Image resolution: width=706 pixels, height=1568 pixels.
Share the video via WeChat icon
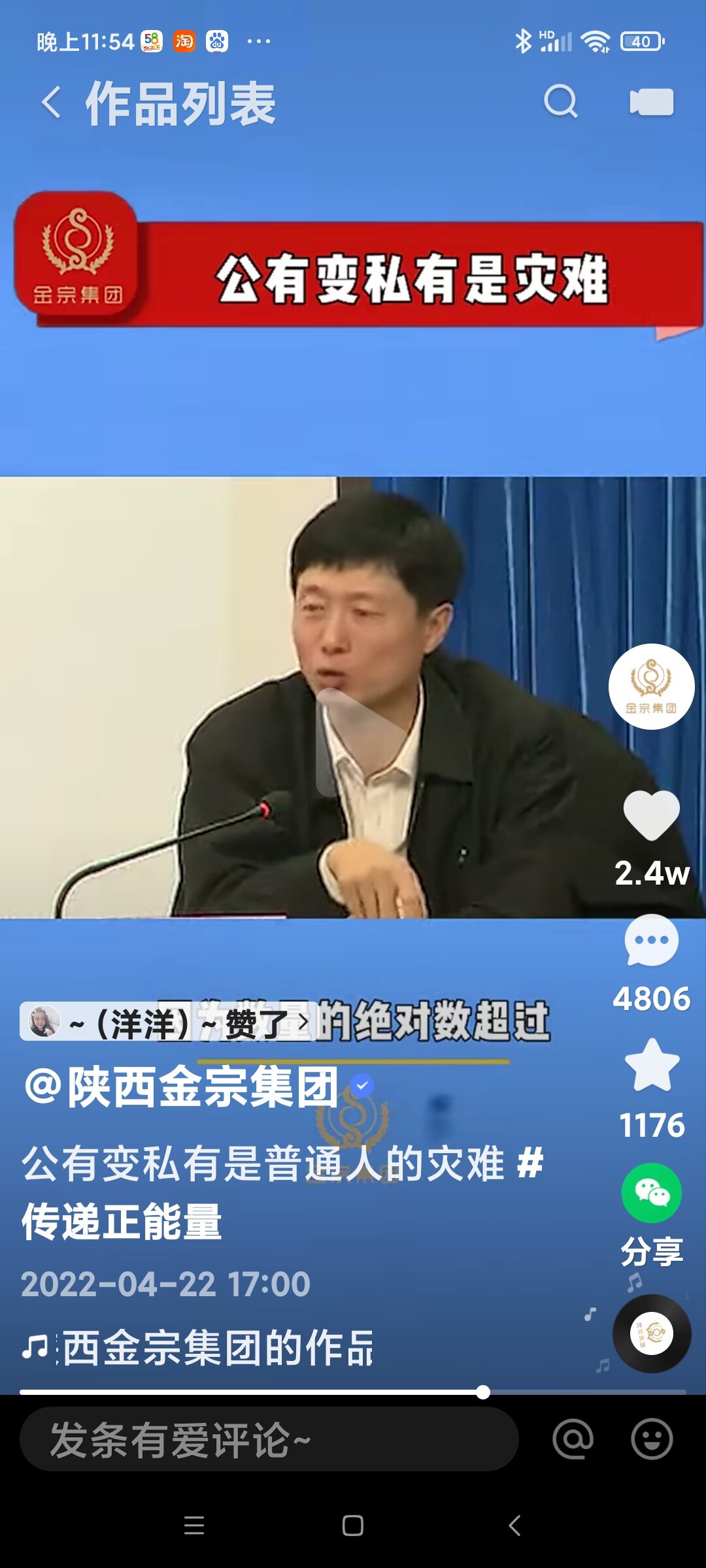coord(652,1192)
